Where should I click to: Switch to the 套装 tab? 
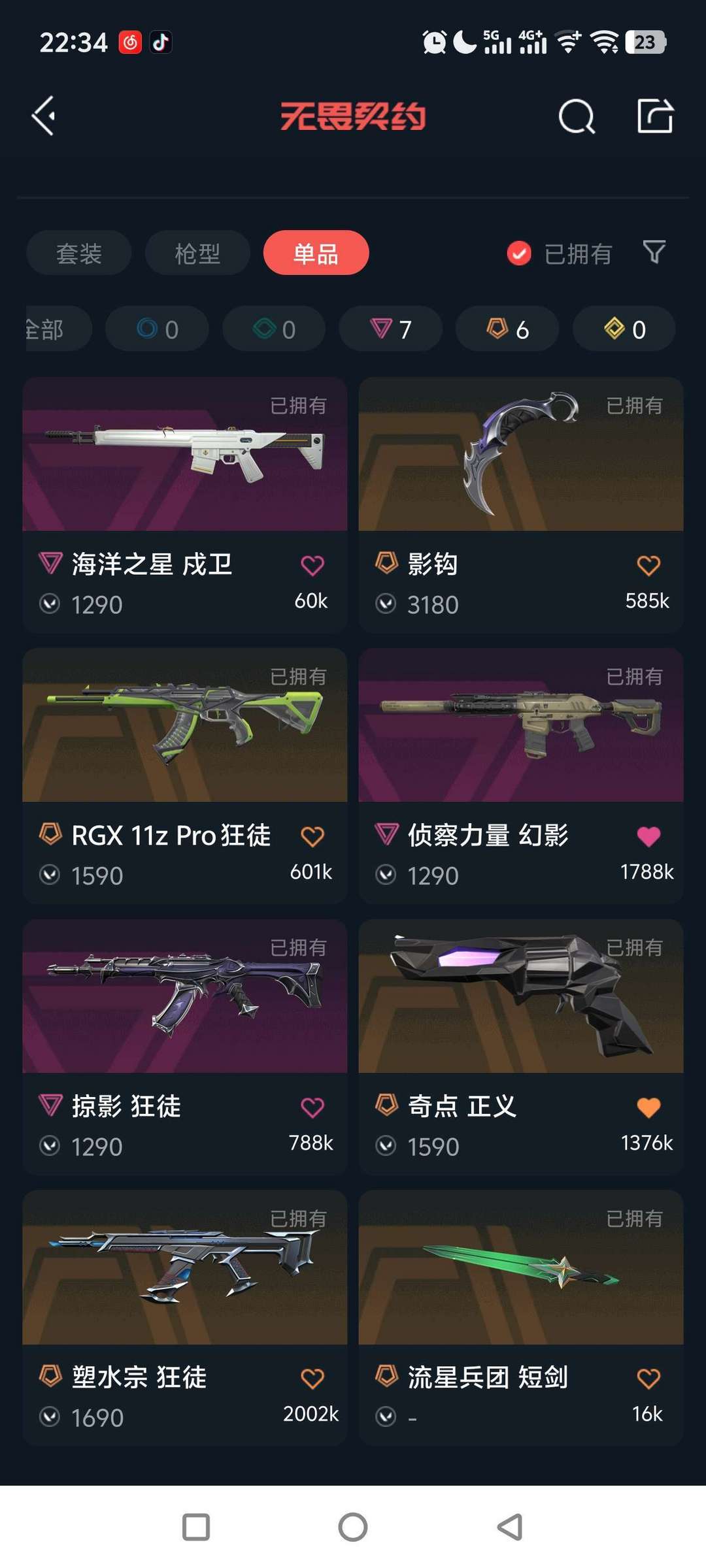click(x=79, y=253)
